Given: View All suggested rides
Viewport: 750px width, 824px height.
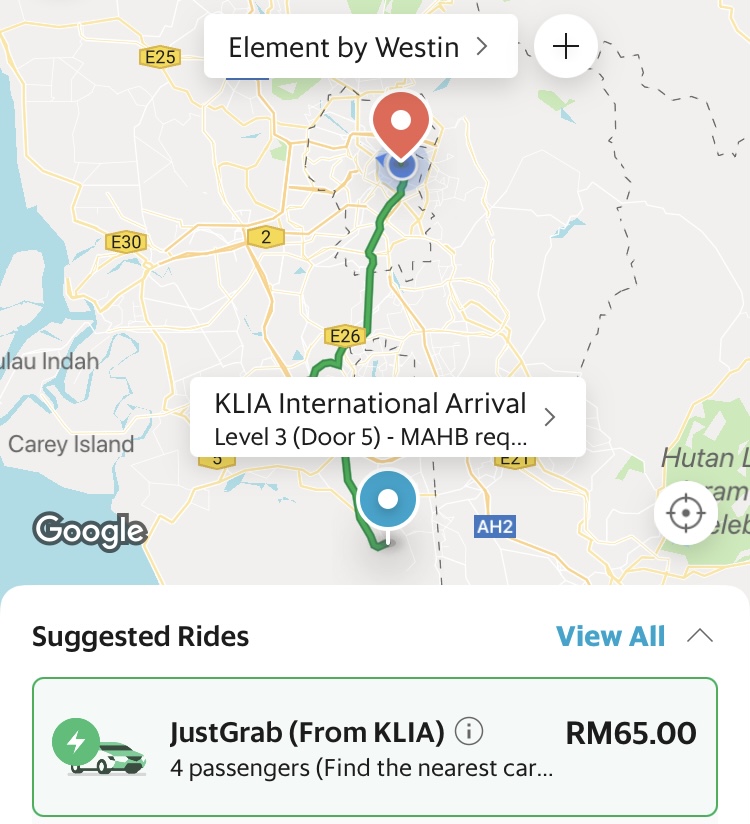Looking at the screenshot, I should click(x=610, y=636).
